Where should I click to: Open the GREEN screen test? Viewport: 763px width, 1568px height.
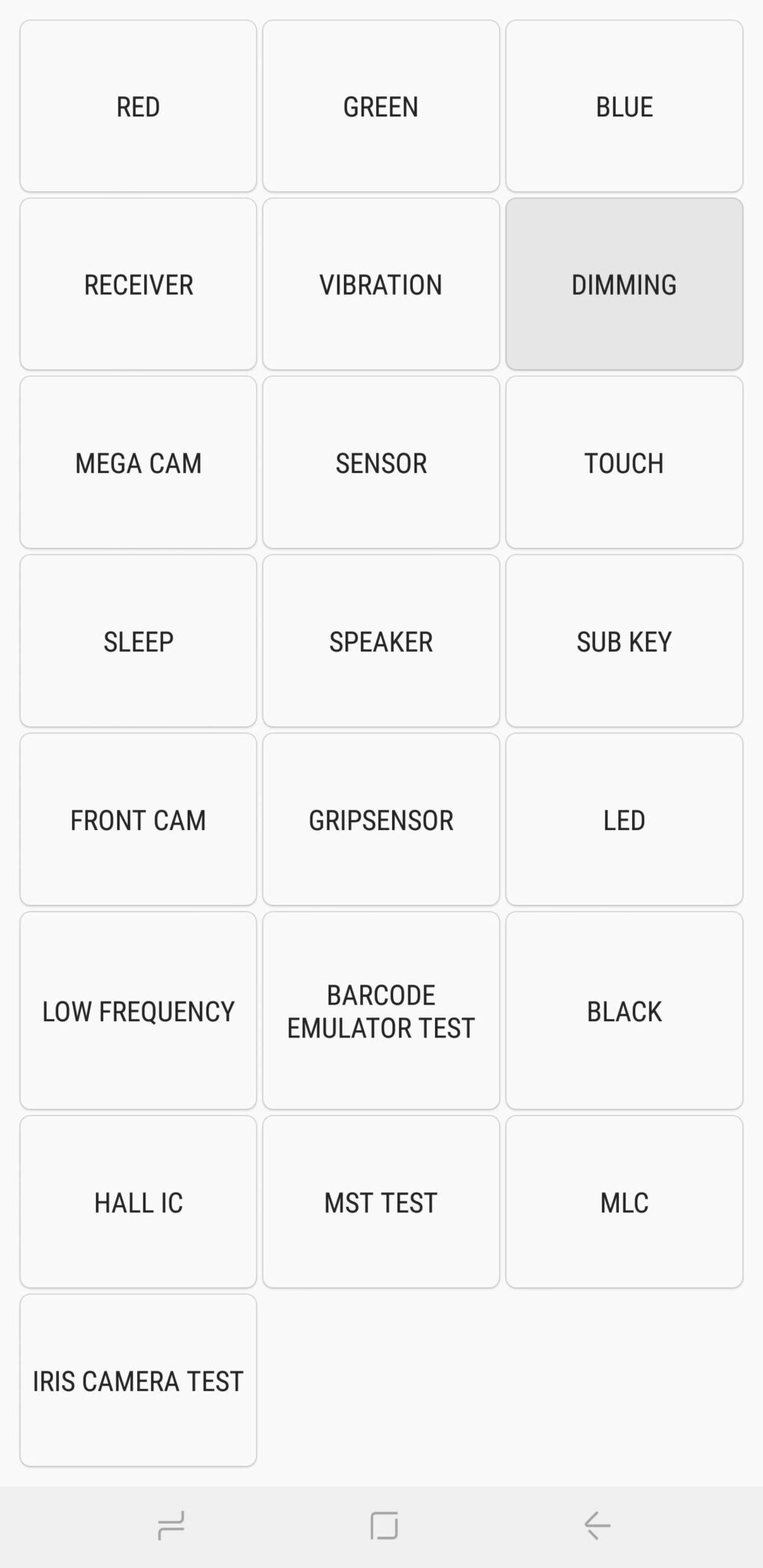click(x=381, y=107)
